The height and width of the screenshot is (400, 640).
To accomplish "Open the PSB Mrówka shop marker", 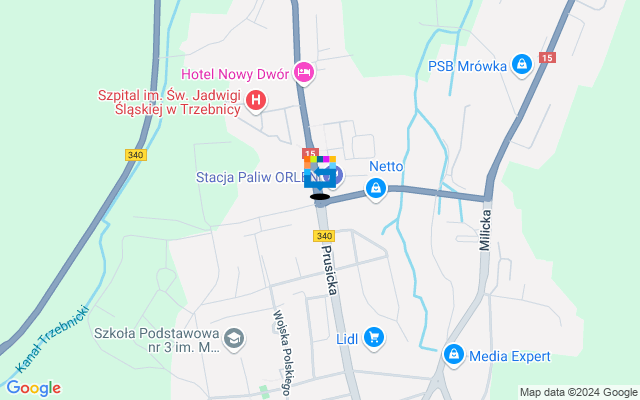I will pos(521,65).
